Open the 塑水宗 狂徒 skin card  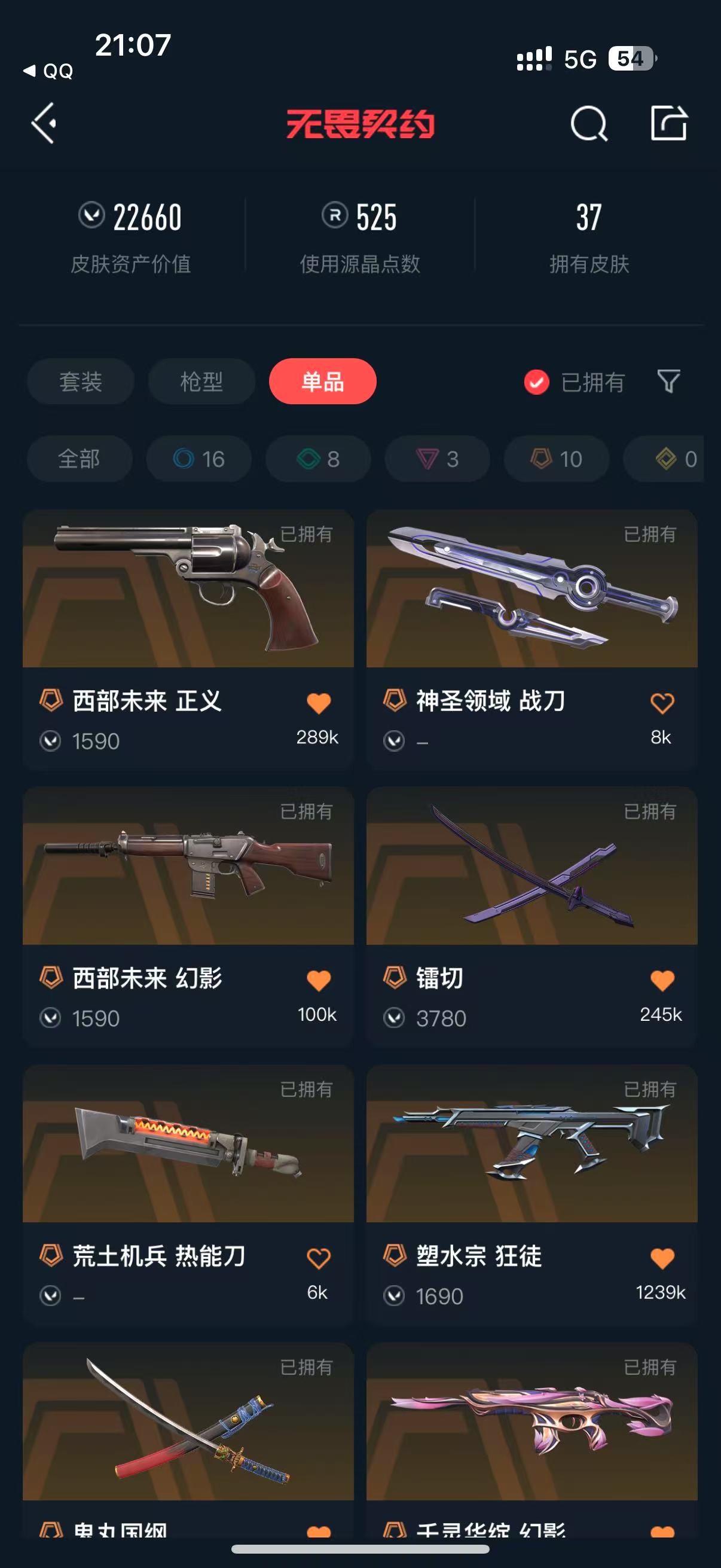531,1144
